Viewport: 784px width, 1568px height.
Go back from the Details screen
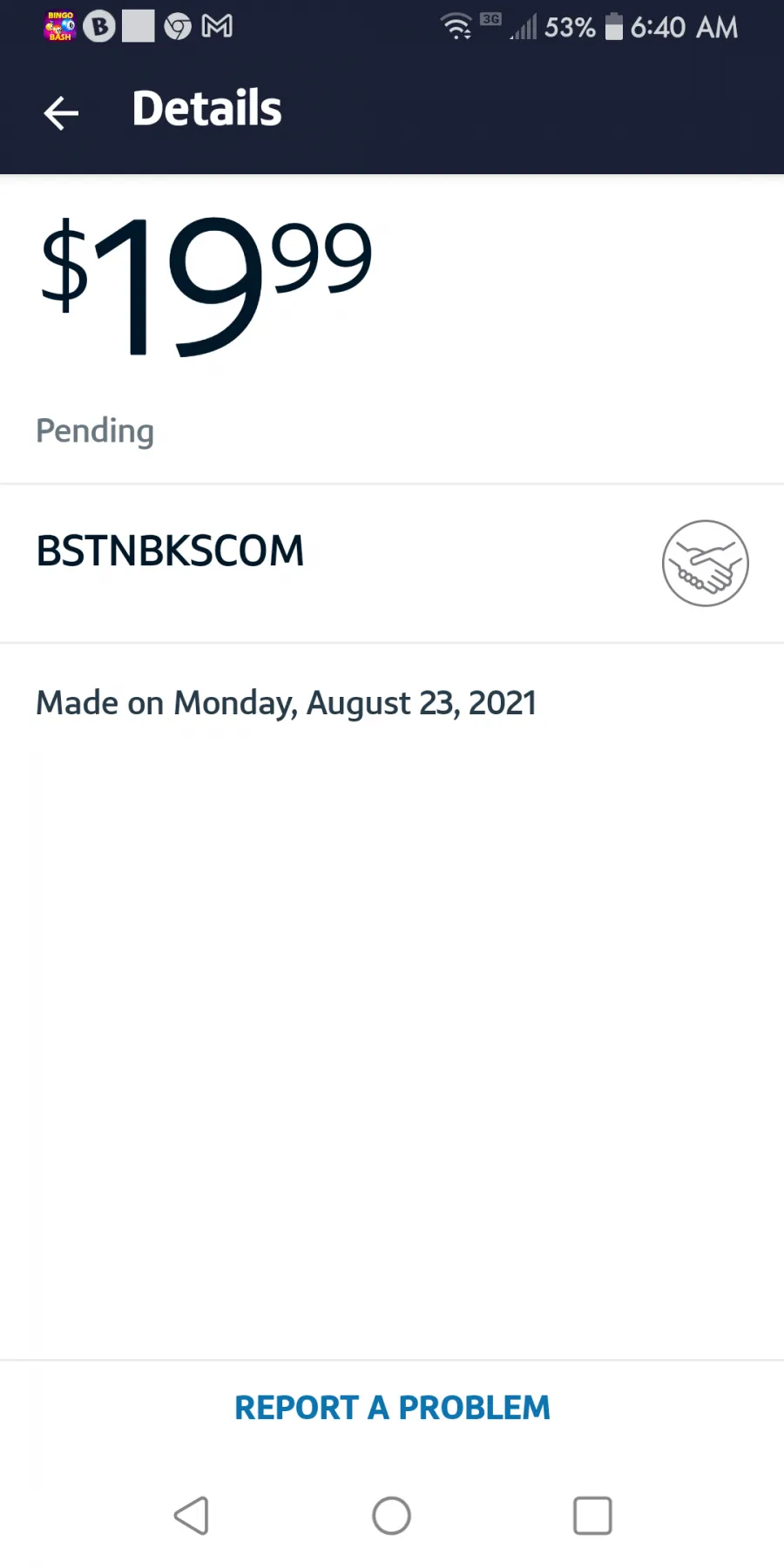[x=61, y=113]
